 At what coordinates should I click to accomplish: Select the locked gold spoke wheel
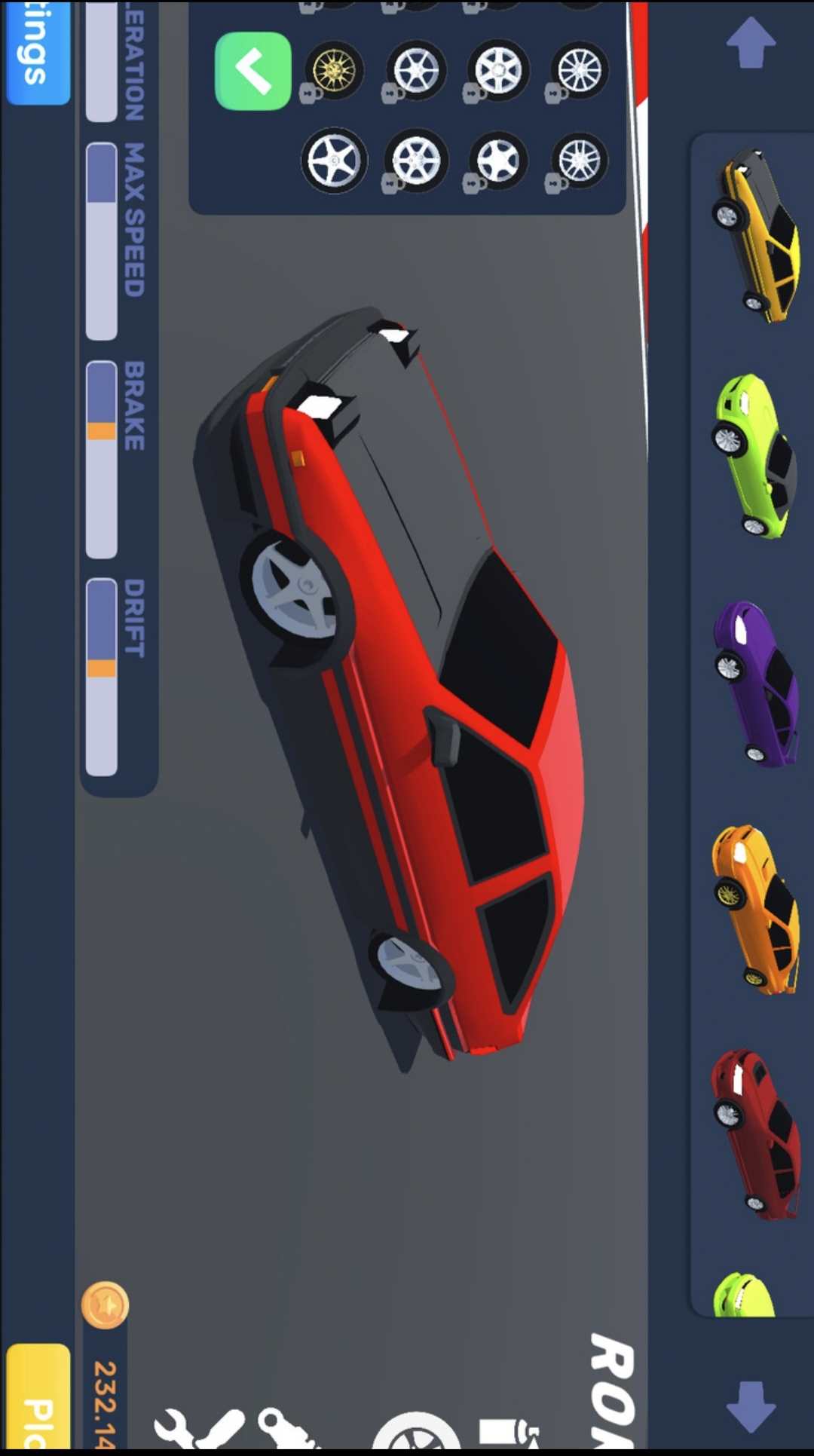[334, 71]
